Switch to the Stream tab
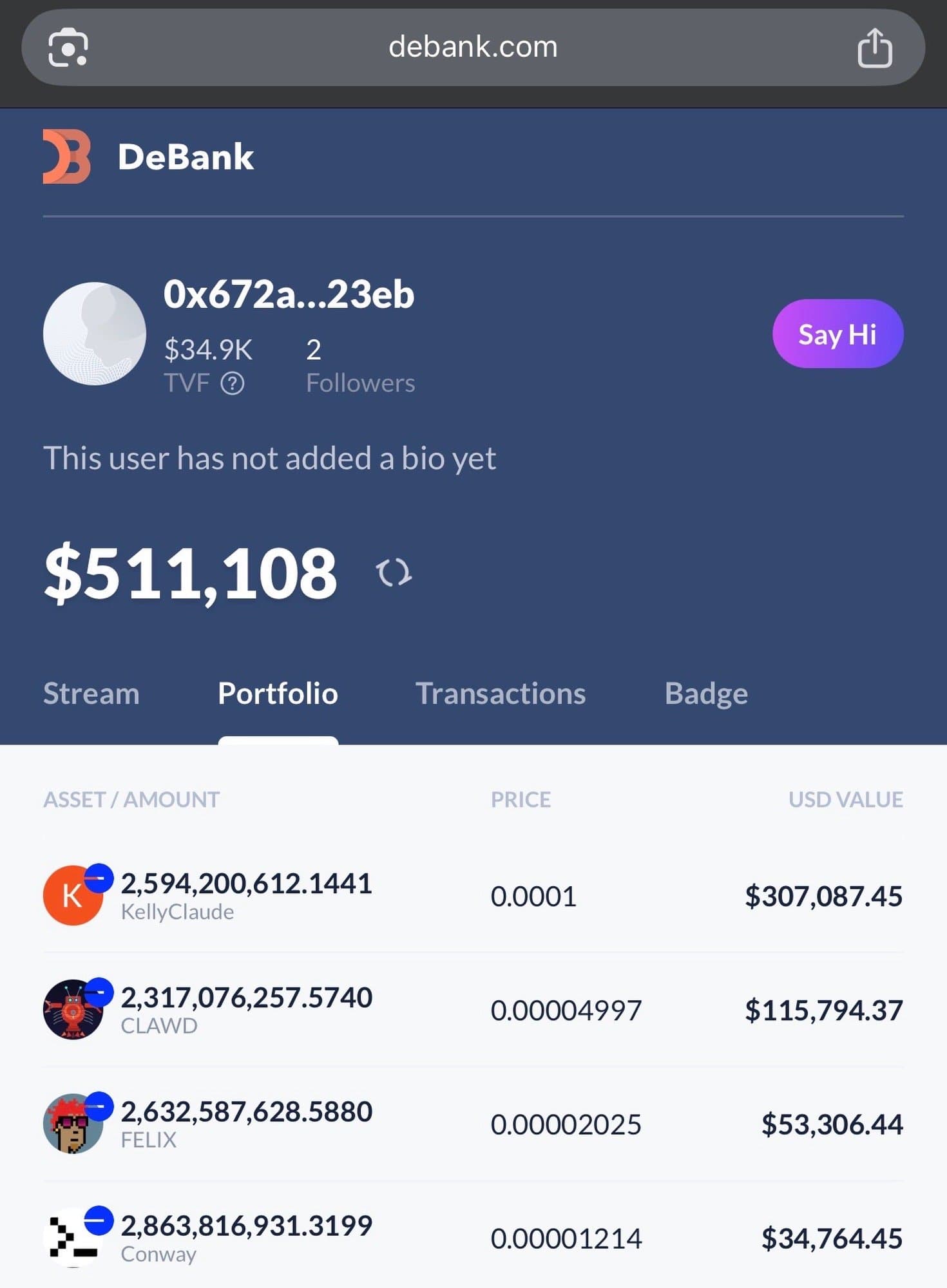The width and height of the screenshot is (947, 1288). point(91,694)
